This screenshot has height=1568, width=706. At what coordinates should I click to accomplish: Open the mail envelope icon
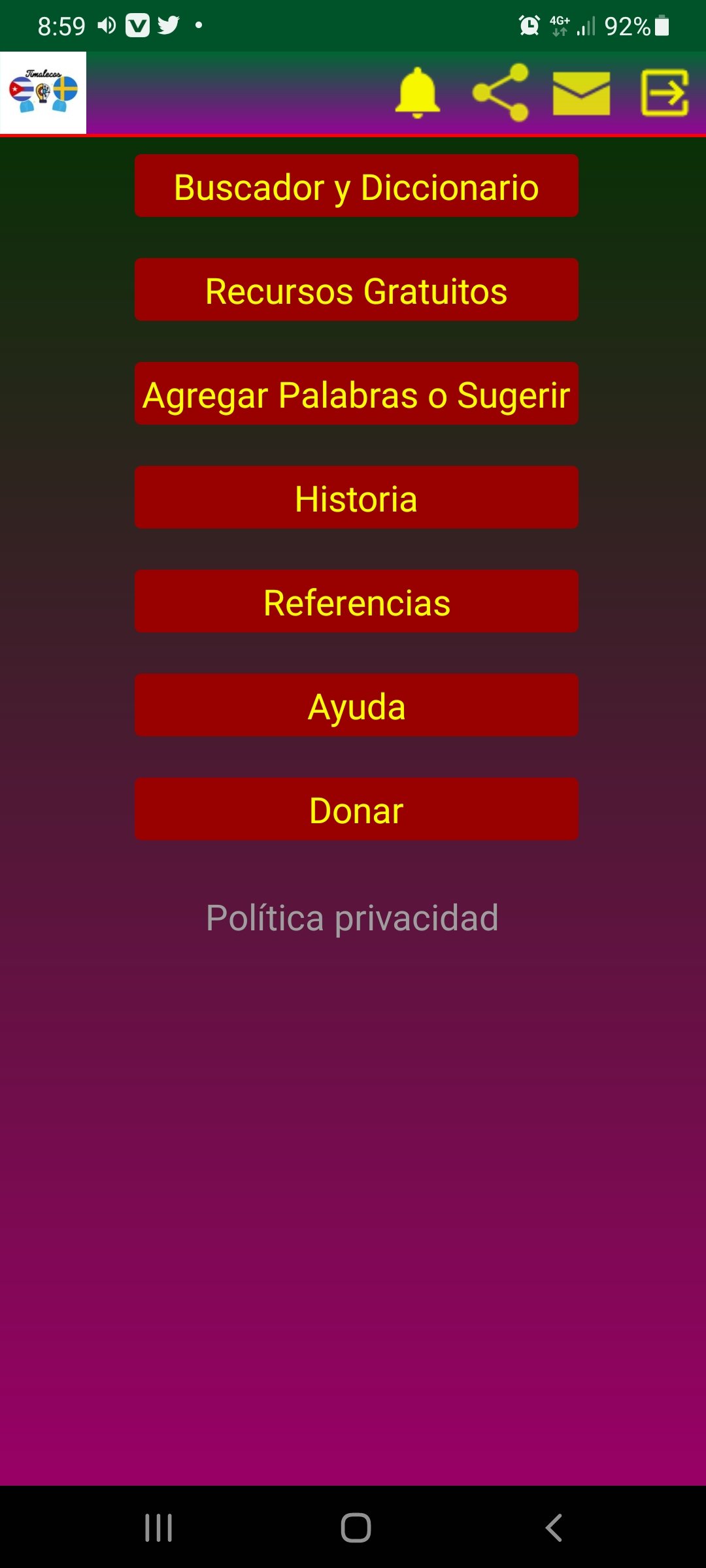click(581, 93)
